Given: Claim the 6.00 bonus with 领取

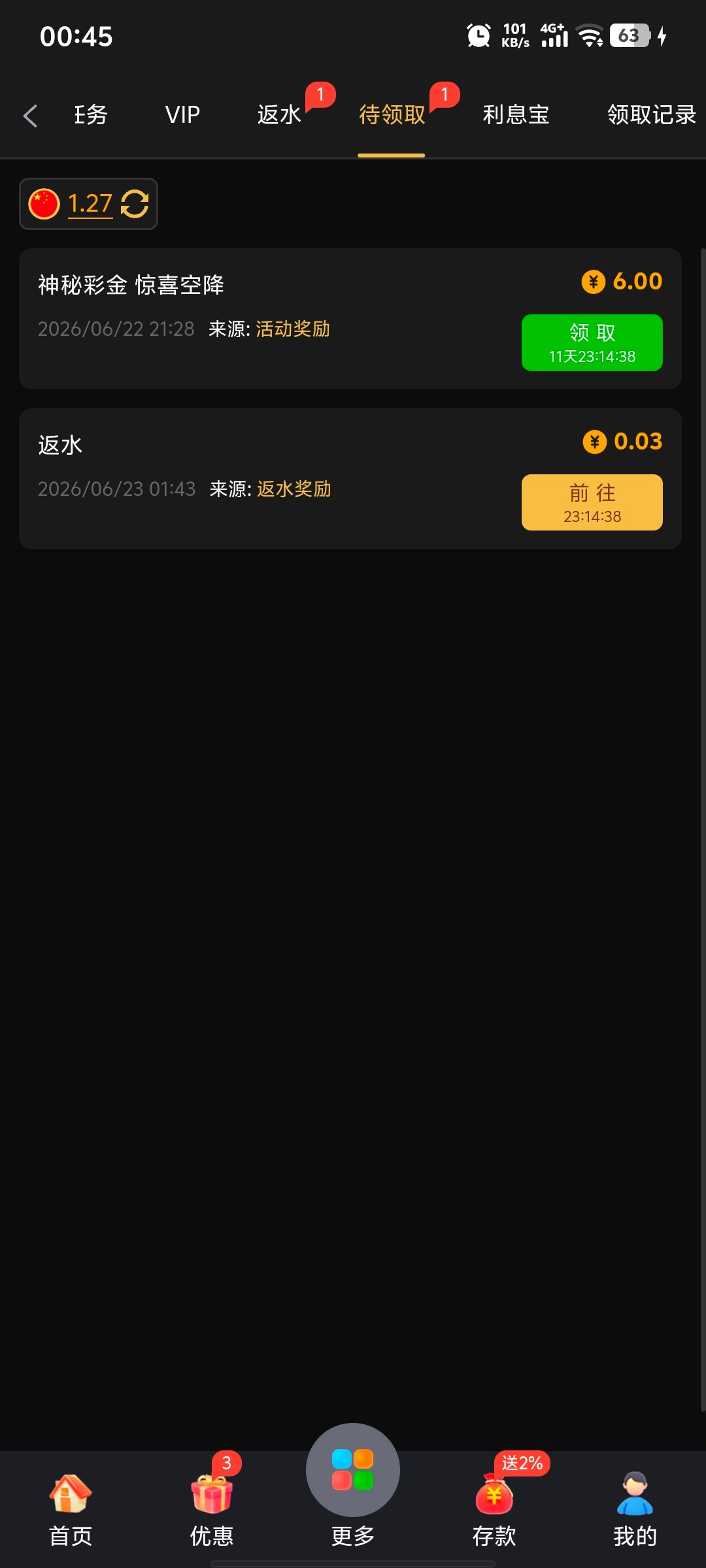Looking at the screenshot, I should pos(592,343).
